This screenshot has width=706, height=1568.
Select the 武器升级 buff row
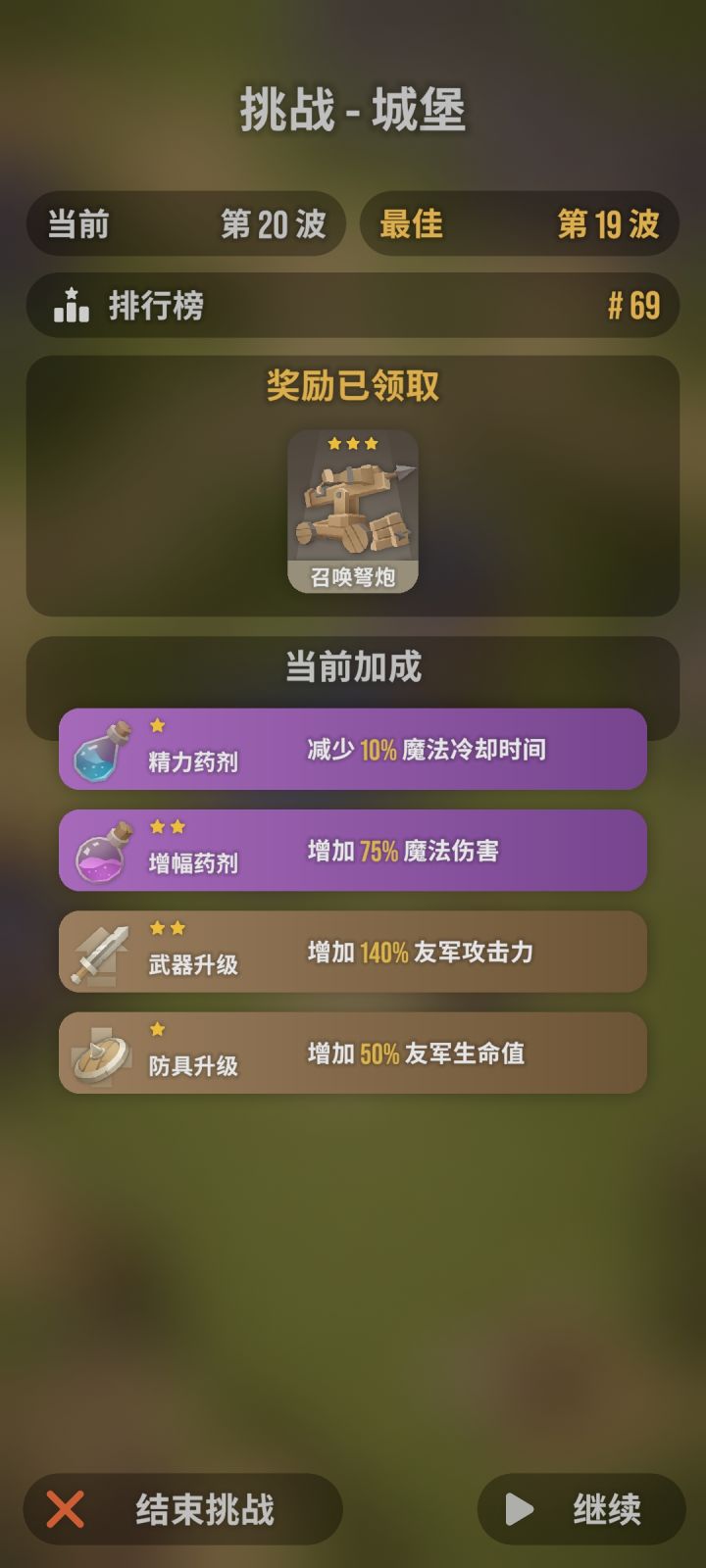353,952
